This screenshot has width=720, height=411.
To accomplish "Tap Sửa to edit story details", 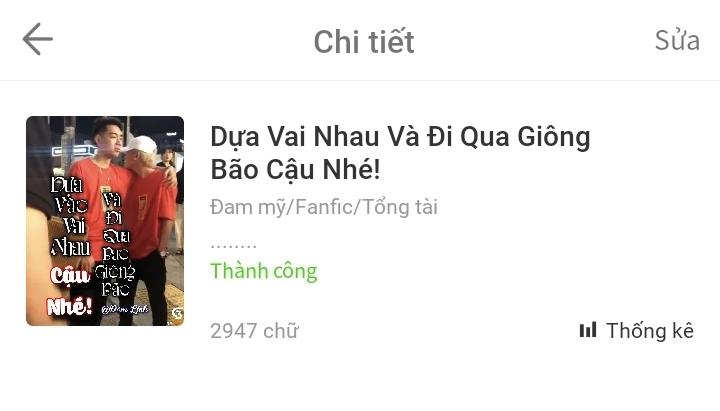I will 677,41.
